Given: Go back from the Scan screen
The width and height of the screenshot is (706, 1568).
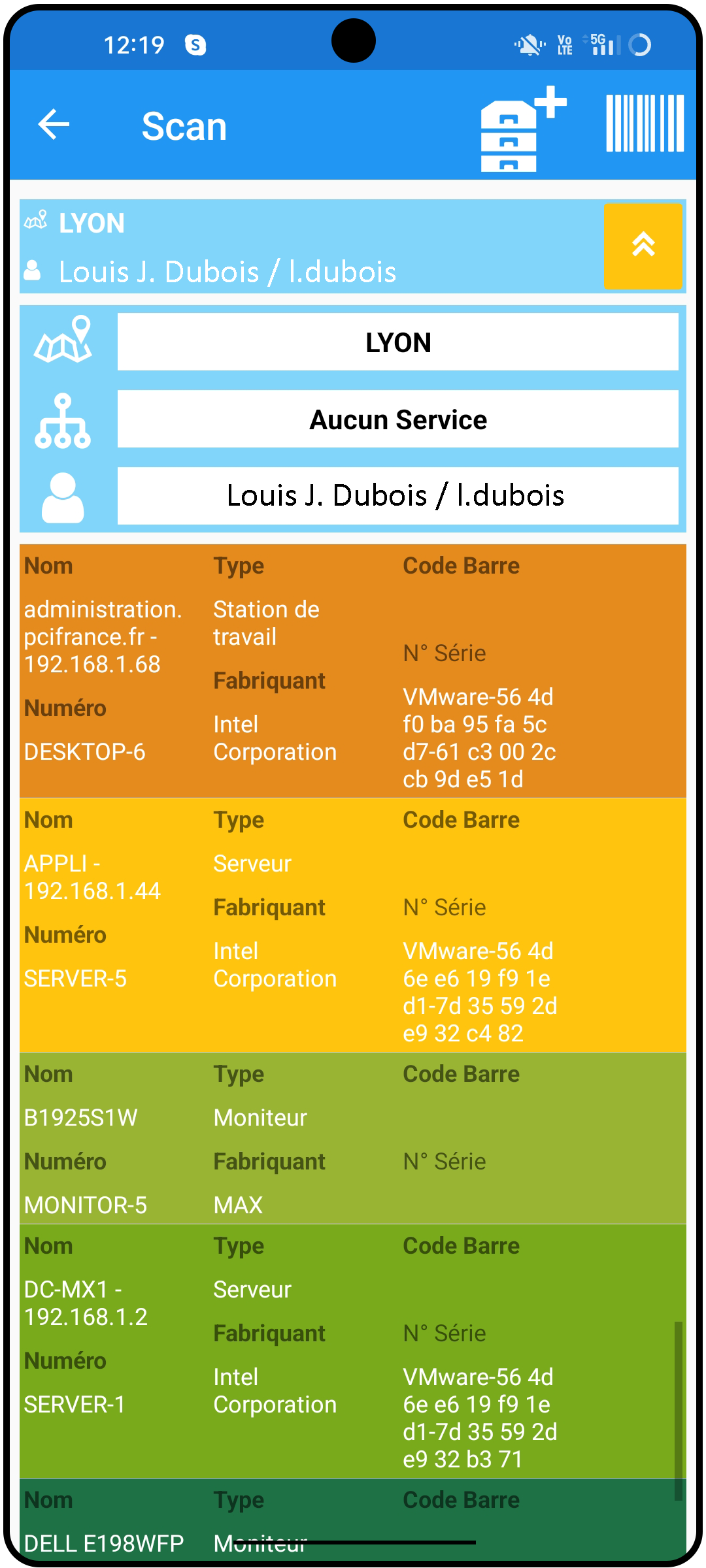Looking at the screenshot, I should 54,125.
